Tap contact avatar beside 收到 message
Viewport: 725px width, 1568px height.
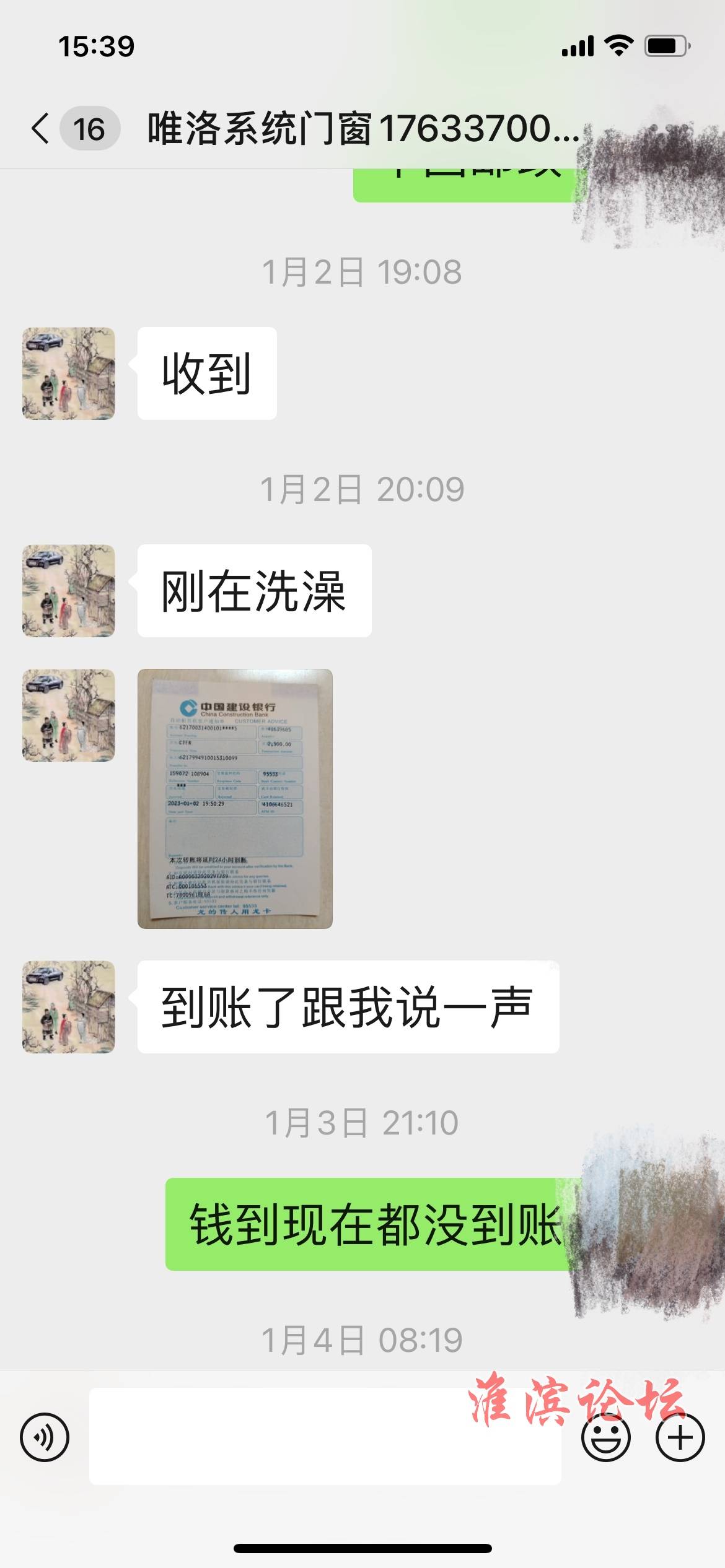tap(69, 373)
